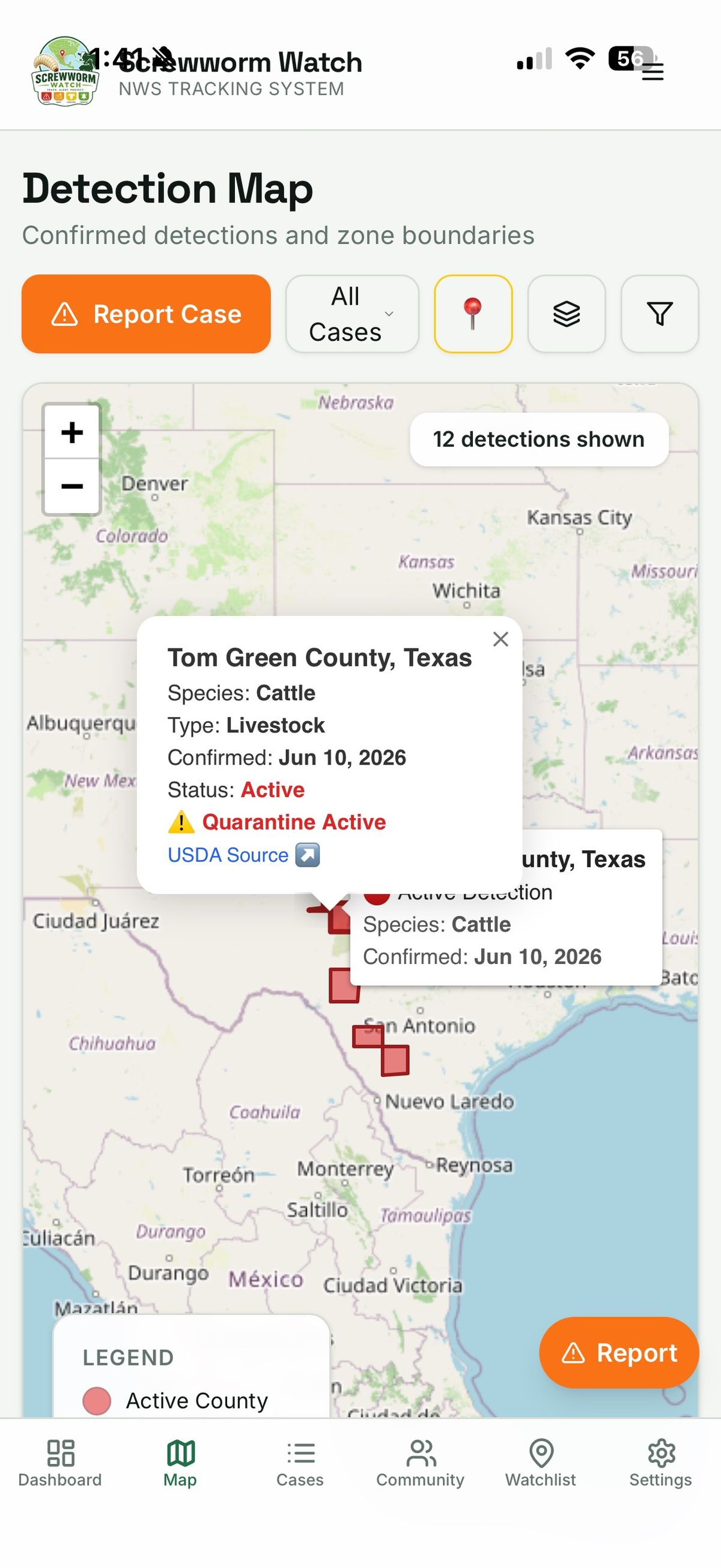Select the Map tab
This screenshot has height=1568, width=721.
[180, 1463]
